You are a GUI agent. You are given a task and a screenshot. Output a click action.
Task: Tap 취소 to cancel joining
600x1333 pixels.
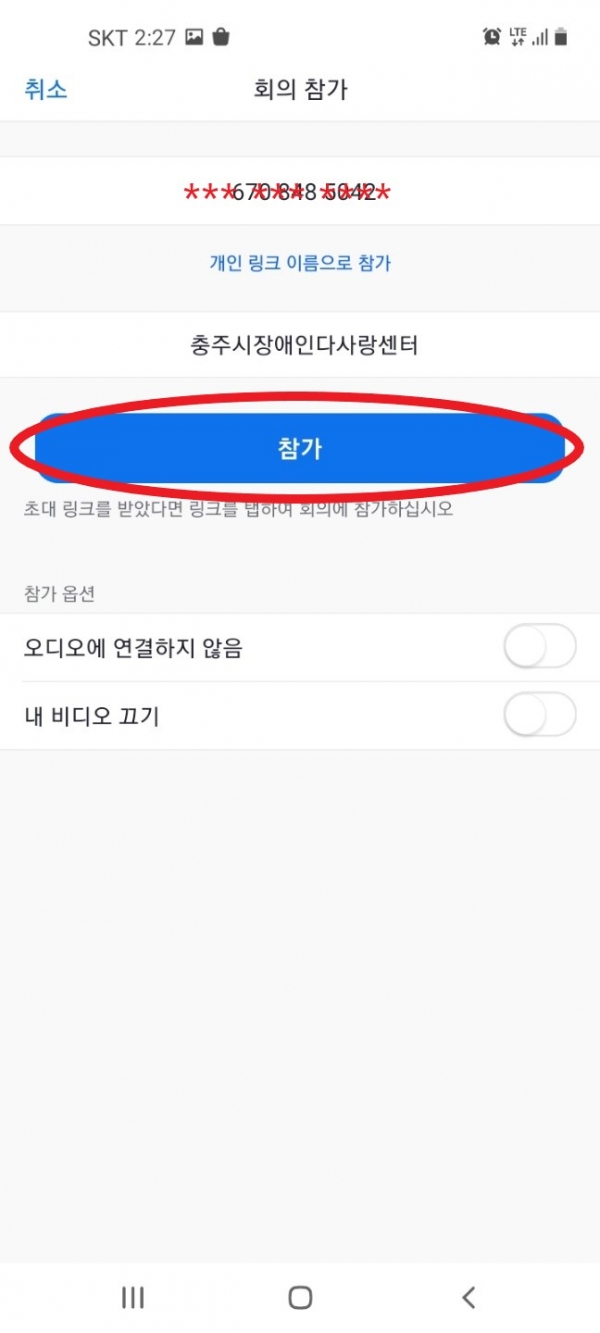point(45,89)
